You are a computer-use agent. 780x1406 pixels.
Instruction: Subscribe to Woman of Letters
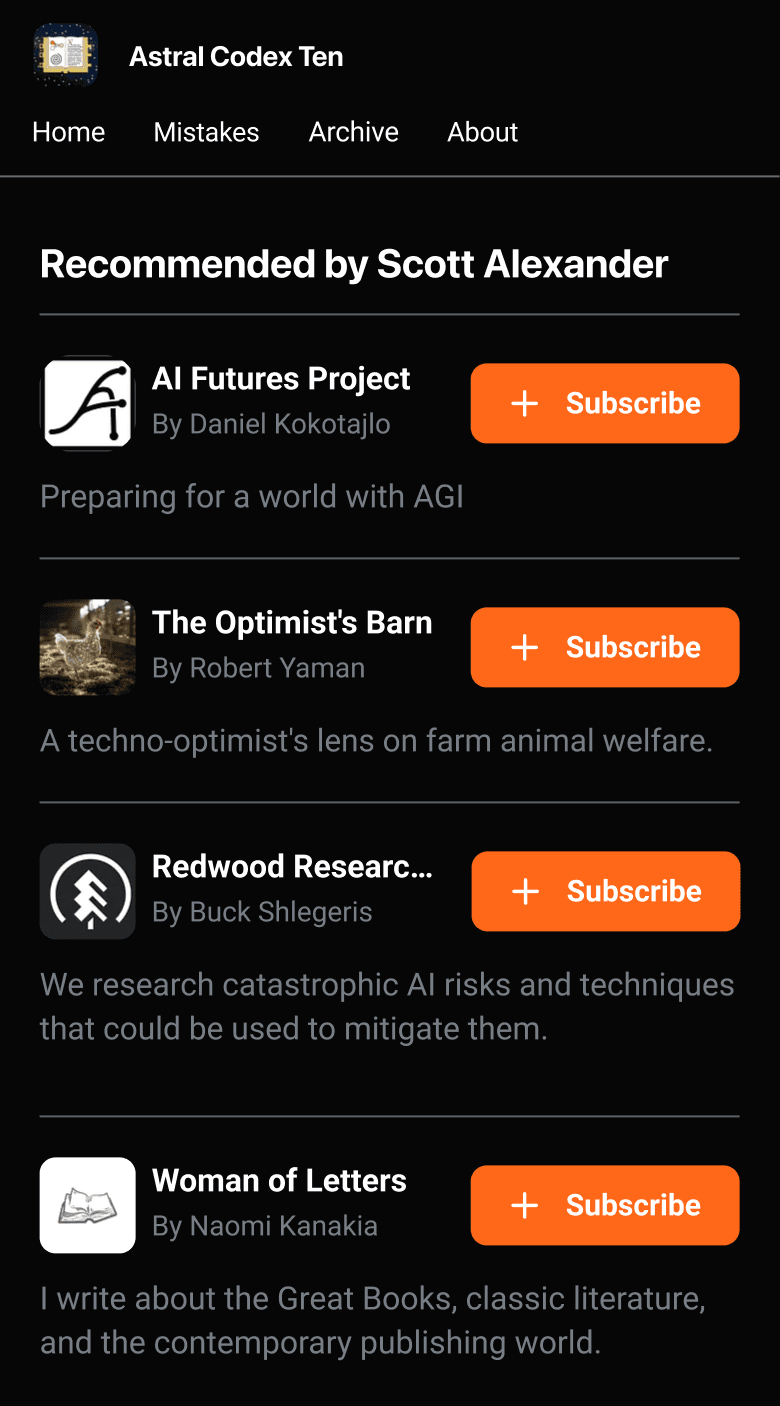click(x=604, y=1205)
